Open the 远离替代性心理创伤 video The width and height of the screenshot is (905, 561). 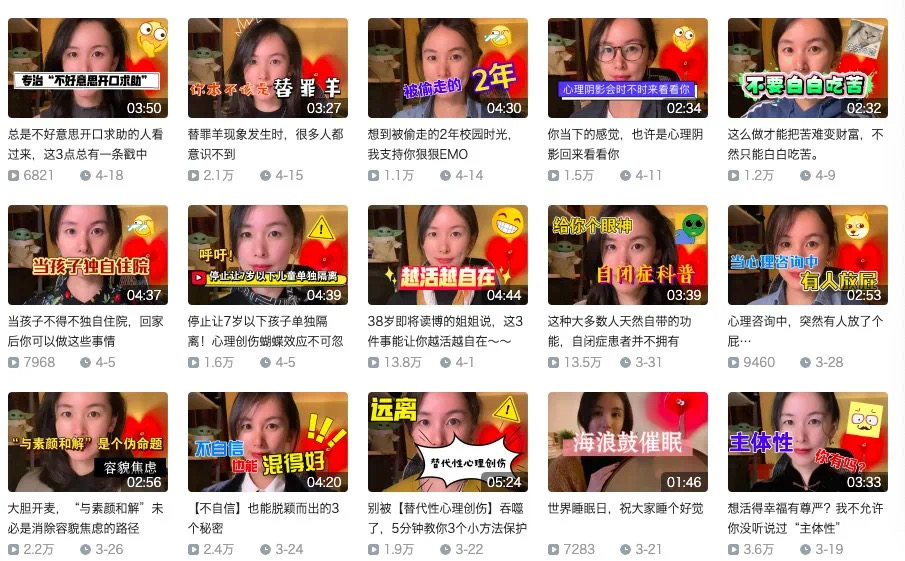click(447, 442)
